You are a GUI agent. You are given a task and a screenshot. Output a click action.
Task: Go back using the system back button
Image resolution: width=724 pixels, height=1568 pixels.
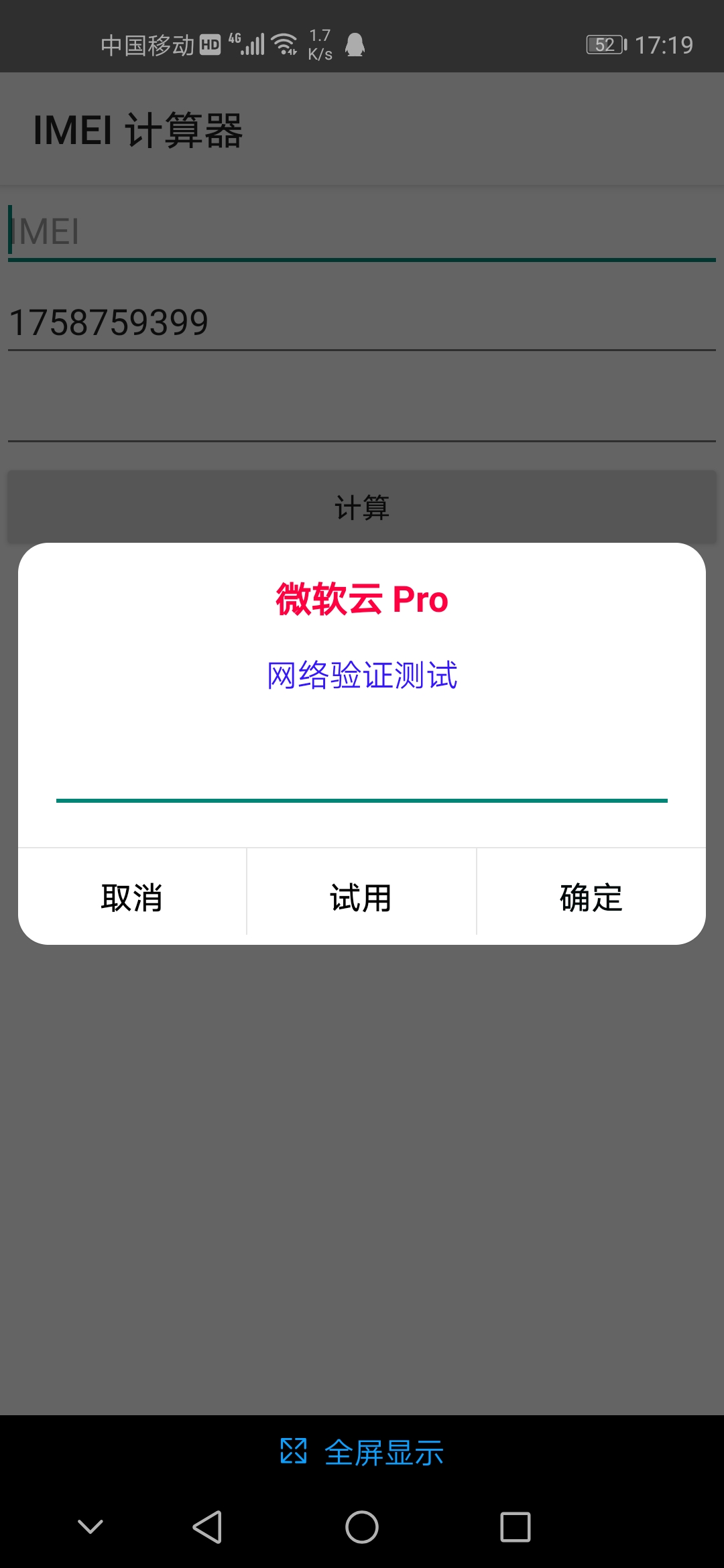coord(207,1527)
